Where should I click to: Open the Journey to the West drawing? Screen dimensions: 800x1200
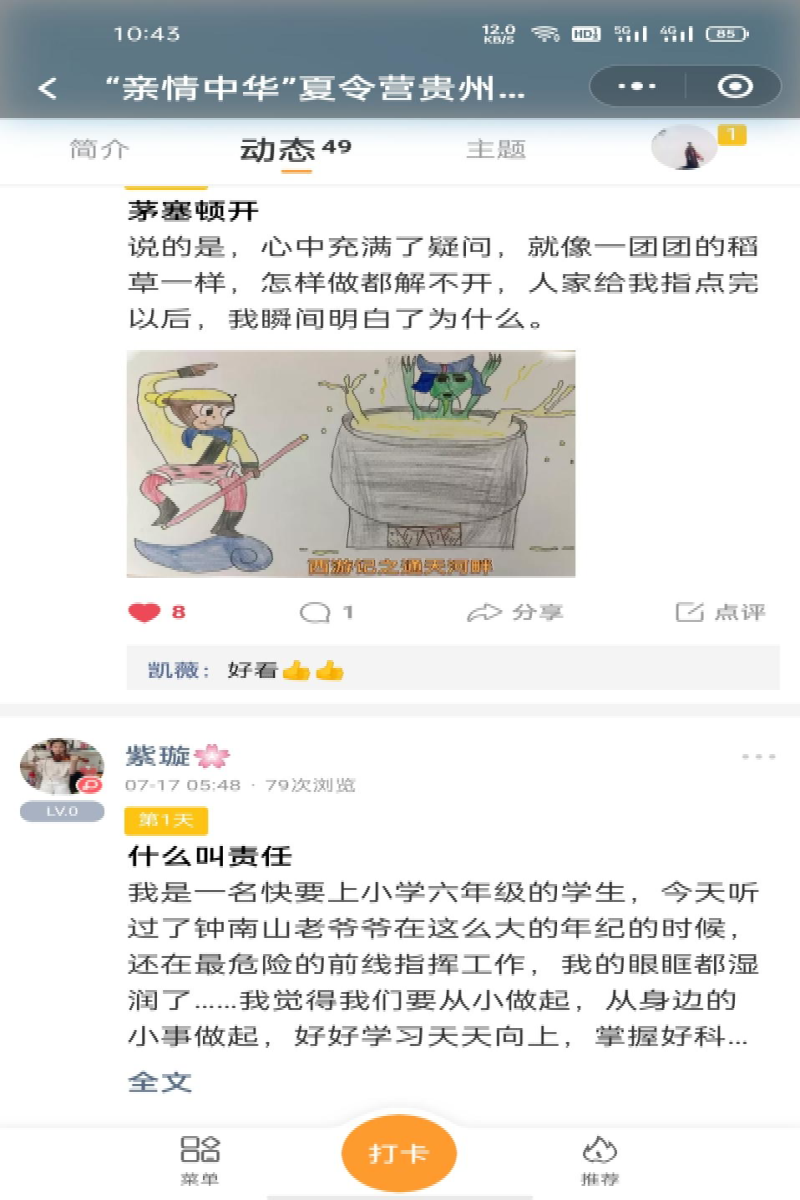point(350,463)
